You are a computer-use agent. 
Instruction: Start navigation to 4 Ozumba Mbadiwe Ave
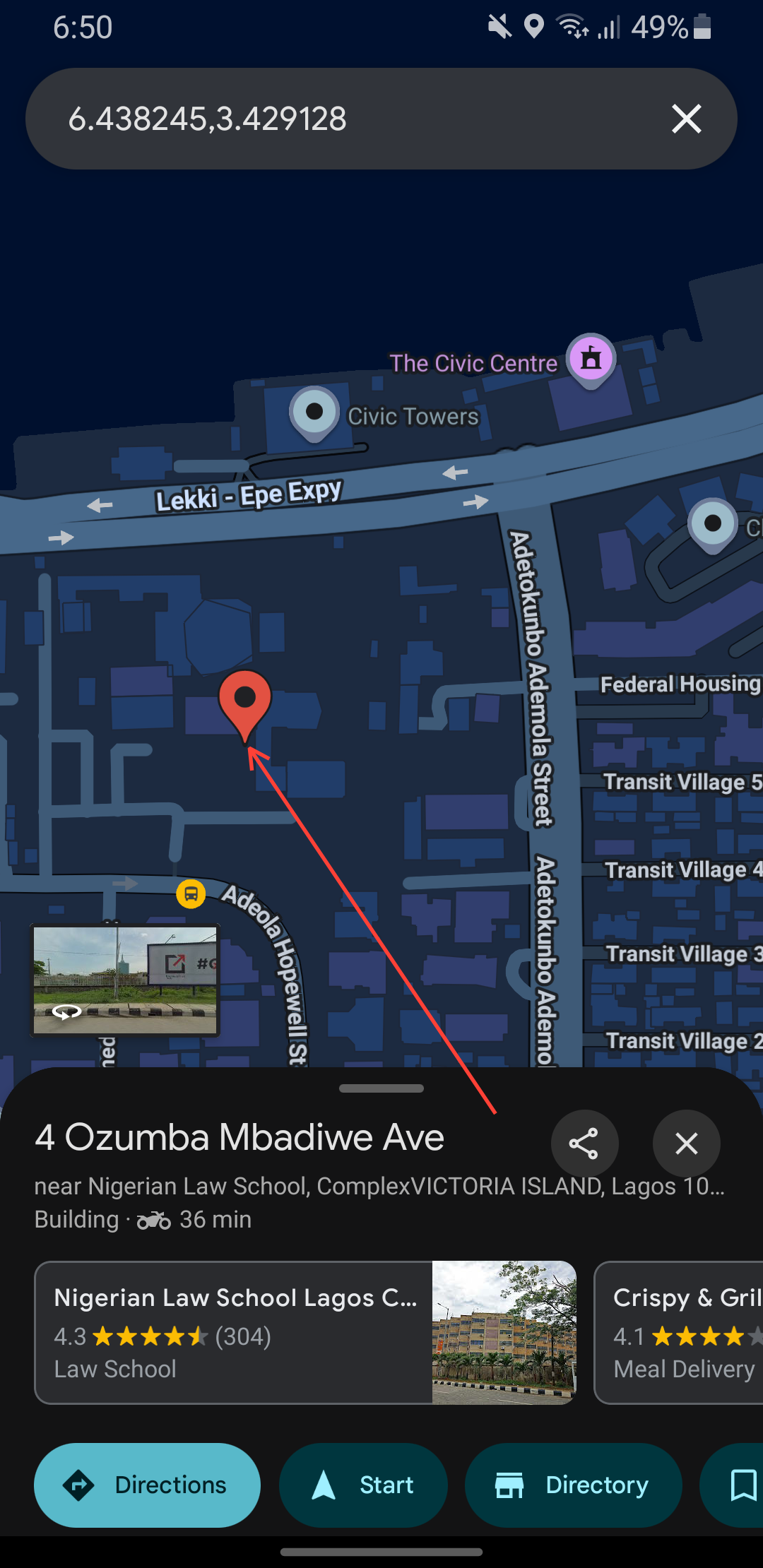click(363, 1485)
